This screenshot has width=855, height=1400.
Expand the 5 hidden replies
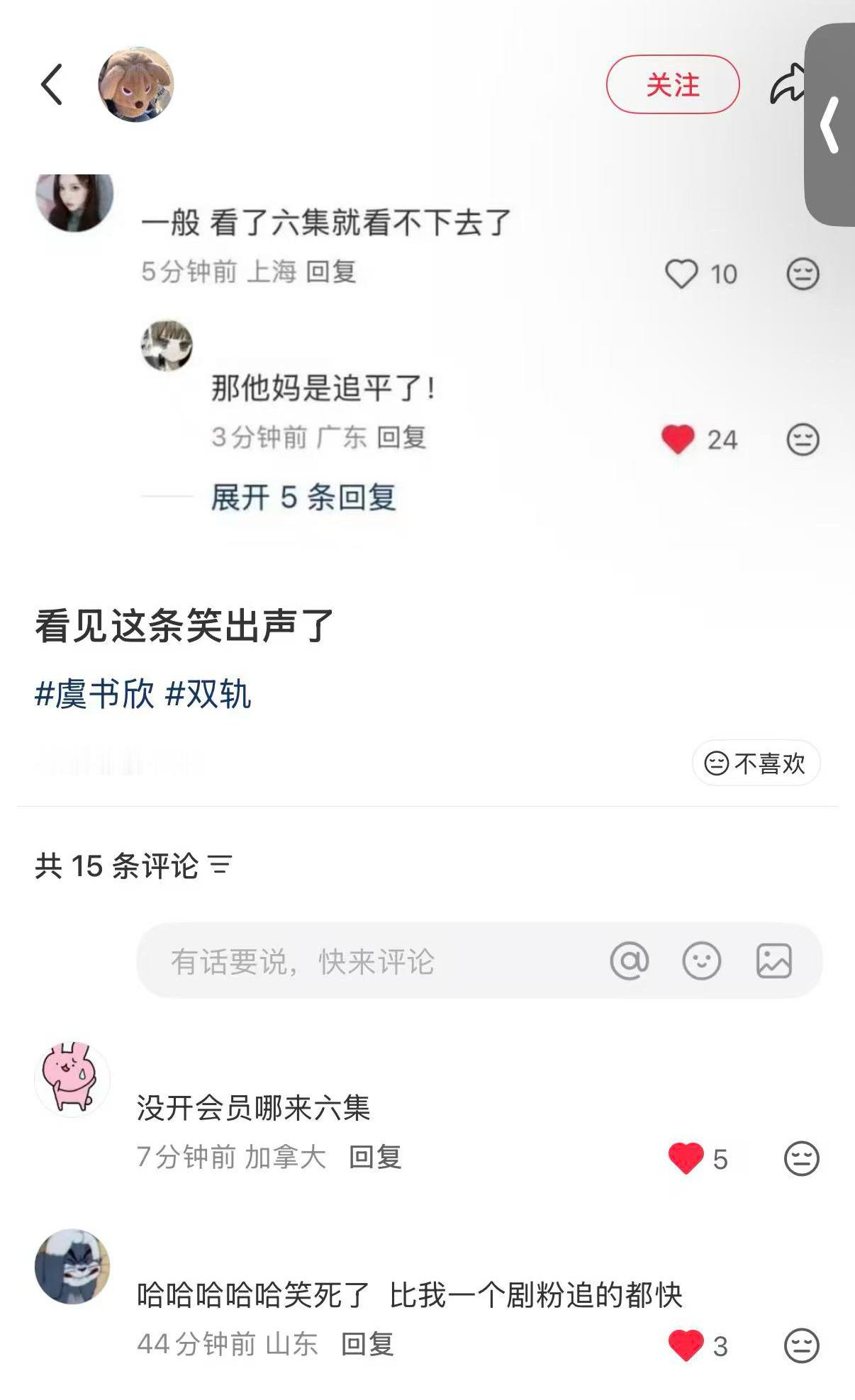click(x=305, y=499)
